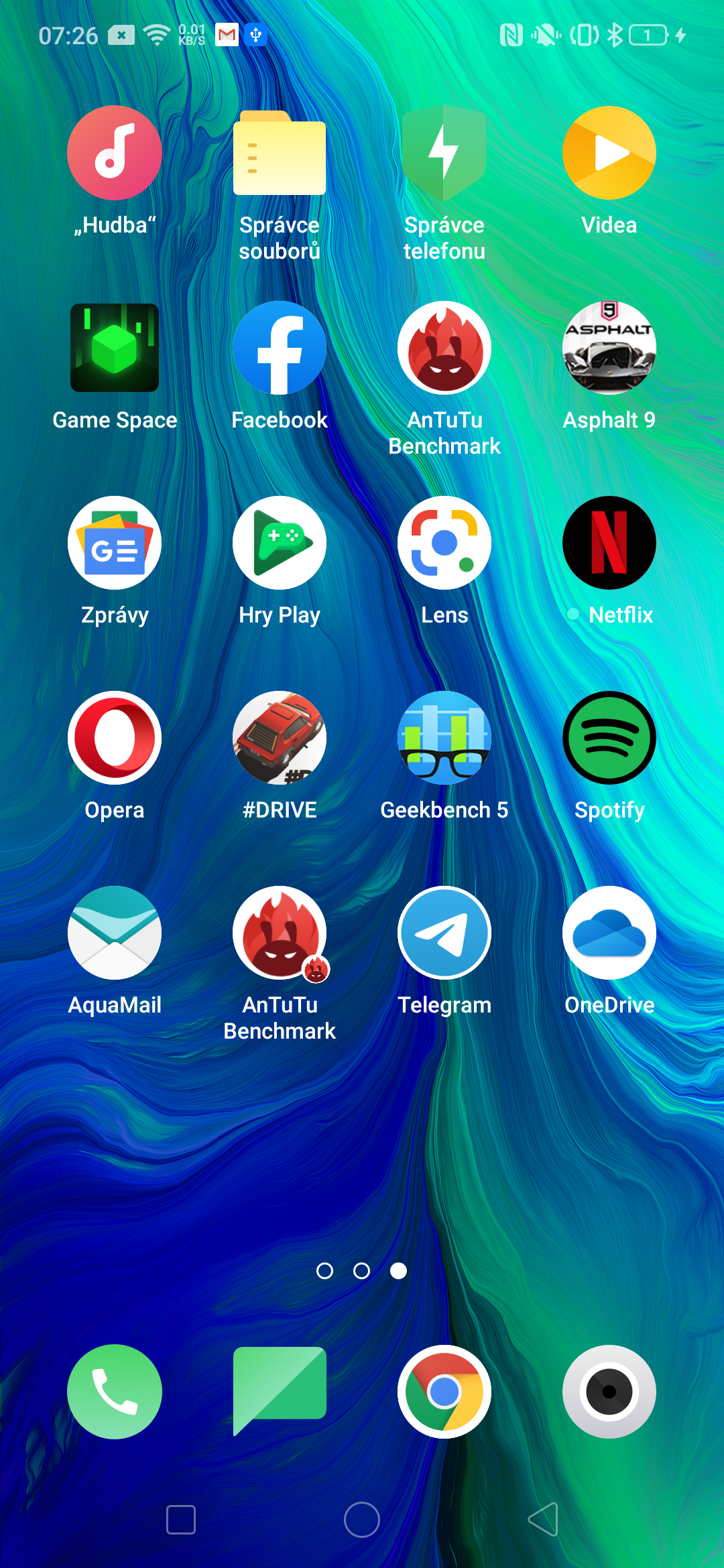Launch Spotify
Image resolution: width=724 pixels, height=1568 pixels.
click(x=609, y=738)
